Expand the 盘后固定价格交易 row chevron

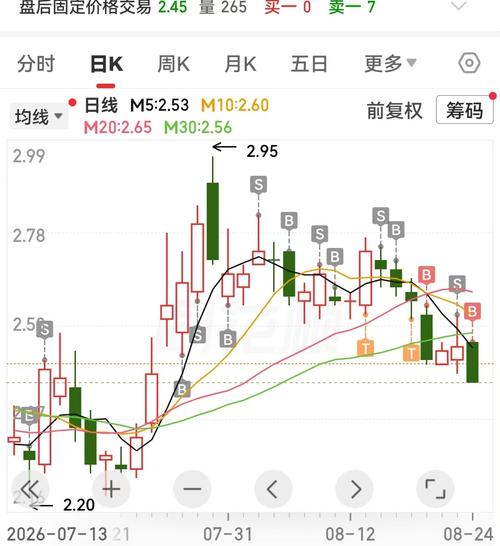coord(459,6)
